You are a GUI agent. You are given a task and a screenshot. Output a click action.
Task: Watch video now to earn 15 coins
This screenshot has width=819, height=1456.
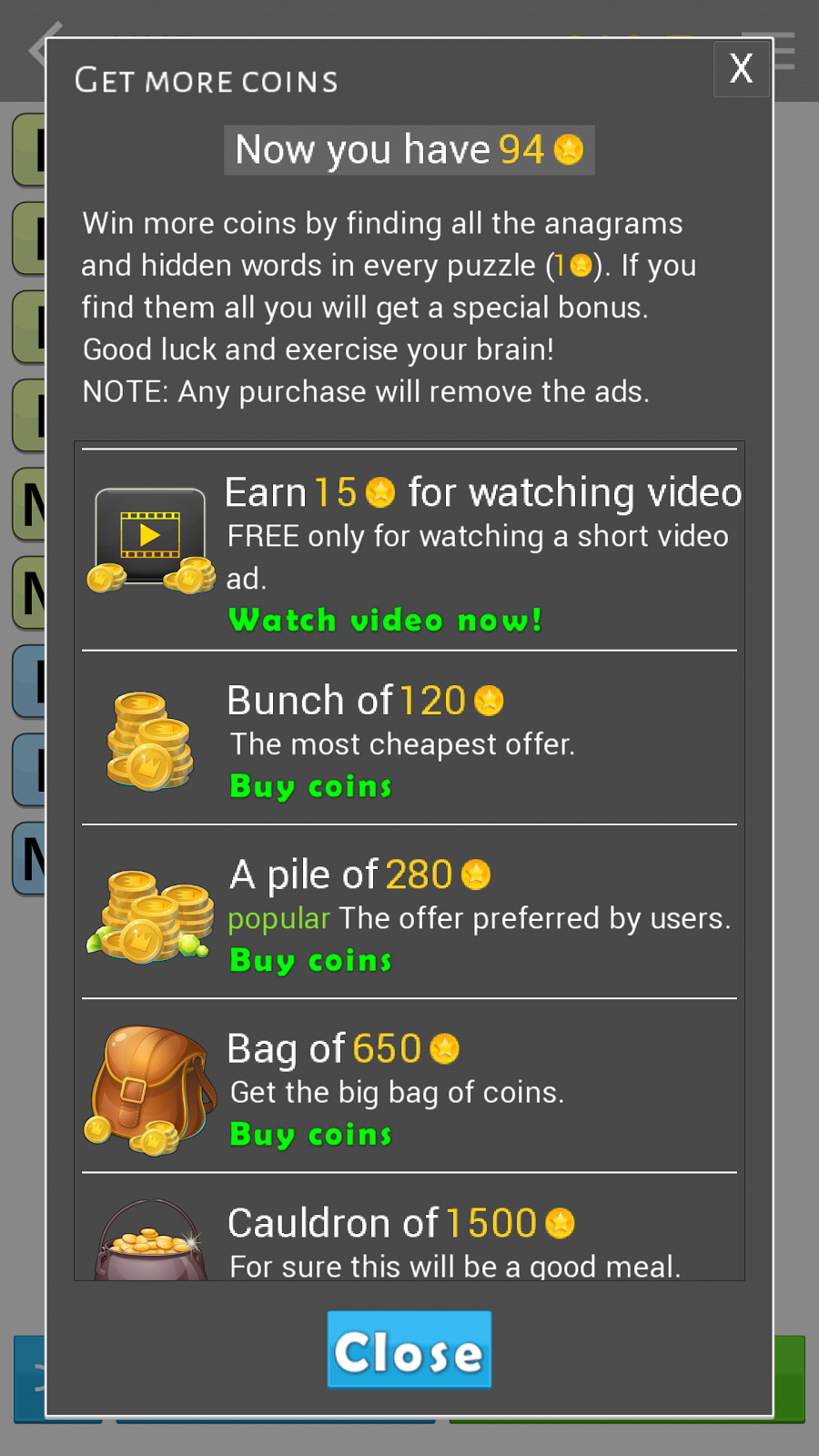click(385, 621)
